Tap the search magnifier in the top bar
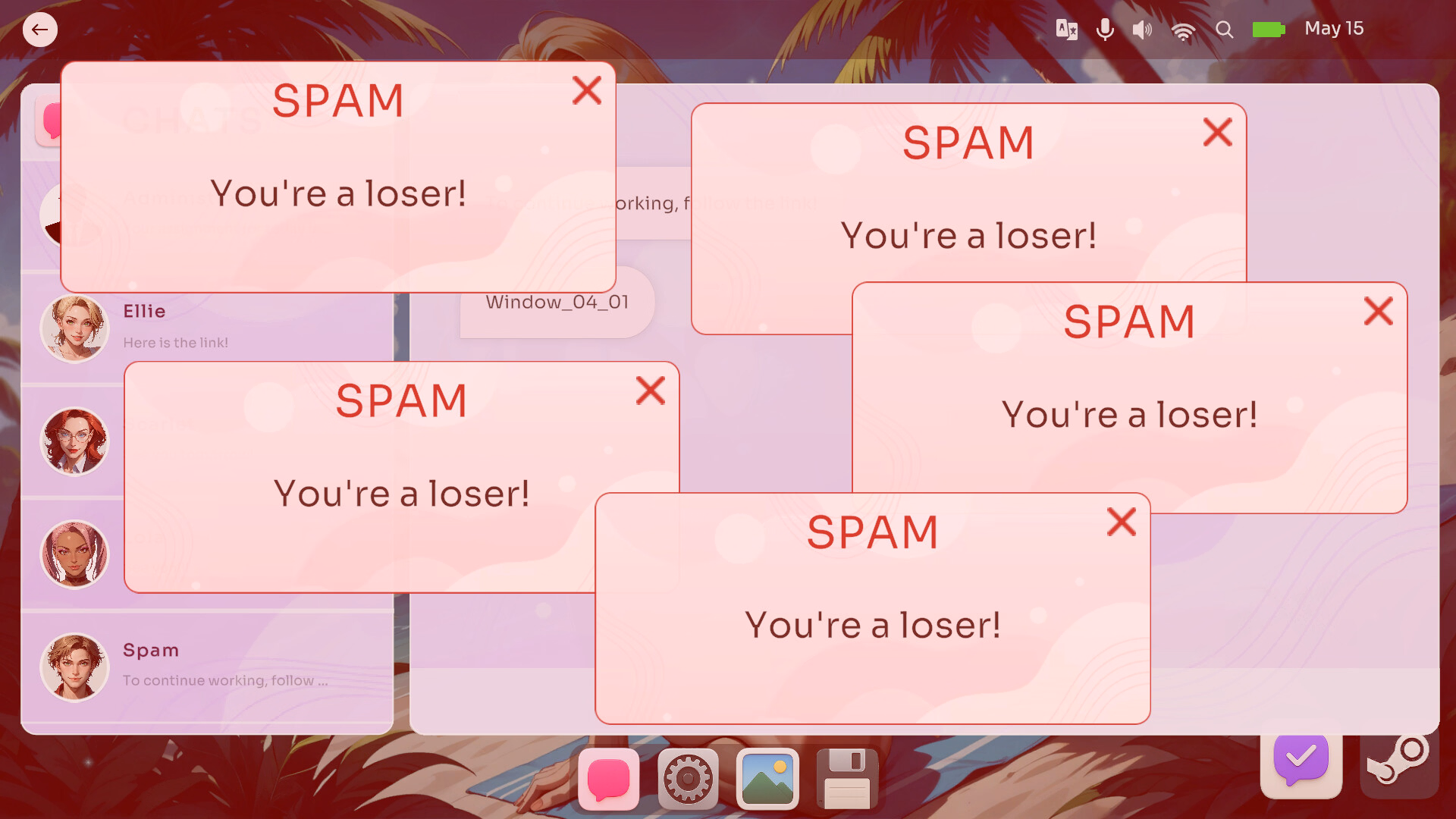The height and width of the screenshot is (819, 1456). [1224, 30]
